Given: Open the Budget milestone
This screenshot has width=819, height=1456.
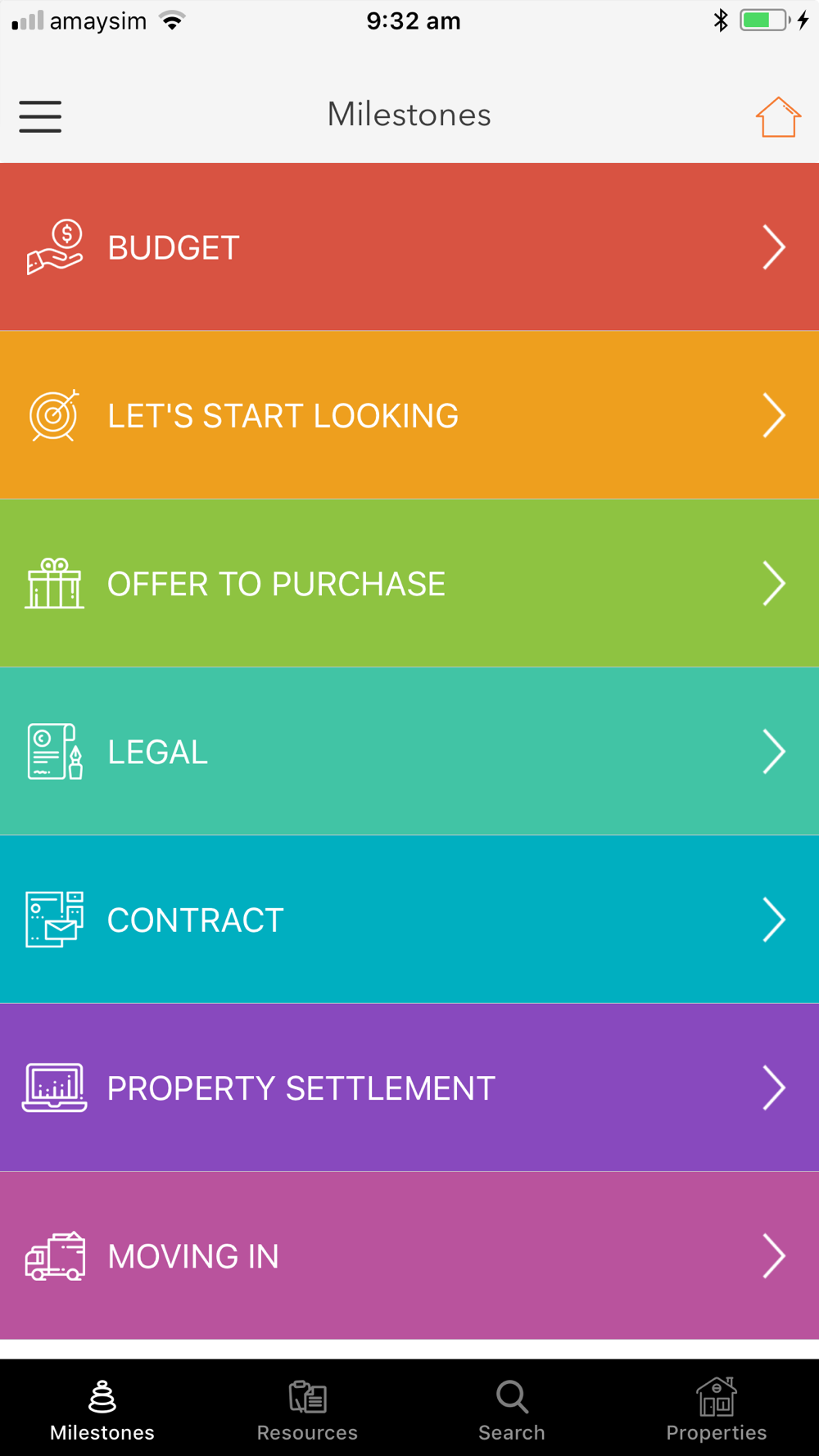Looking at the screenshot, I should tap(409, 247).
